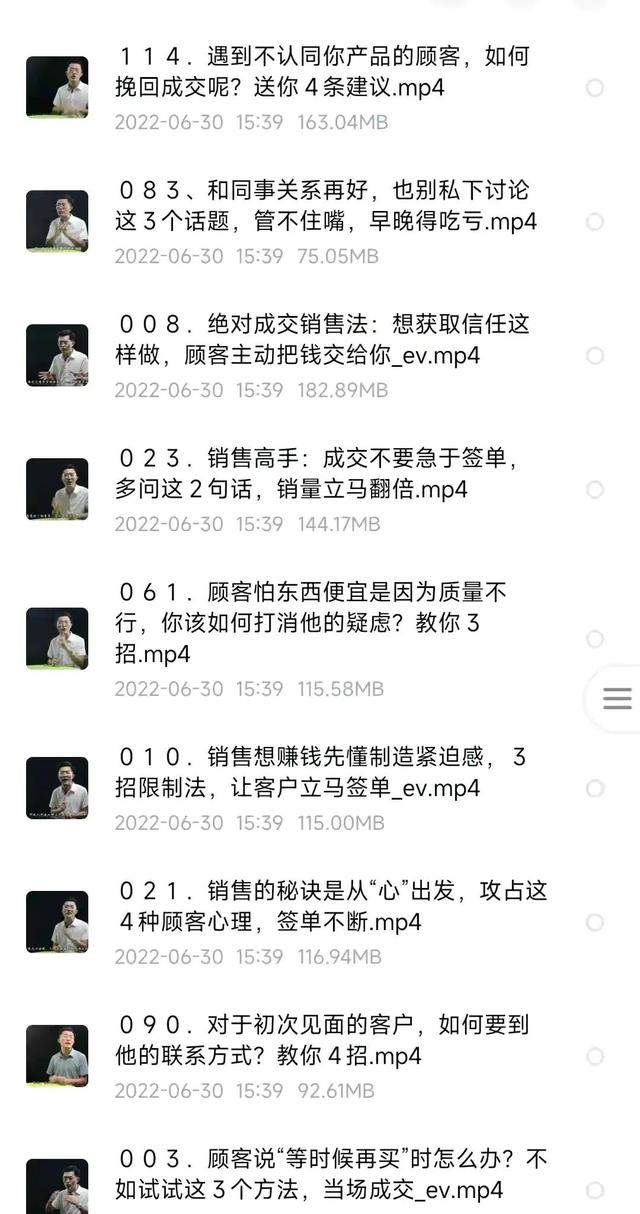Check the selection circle for file 003
The image size is (640, 1214).
(594, 1190)
